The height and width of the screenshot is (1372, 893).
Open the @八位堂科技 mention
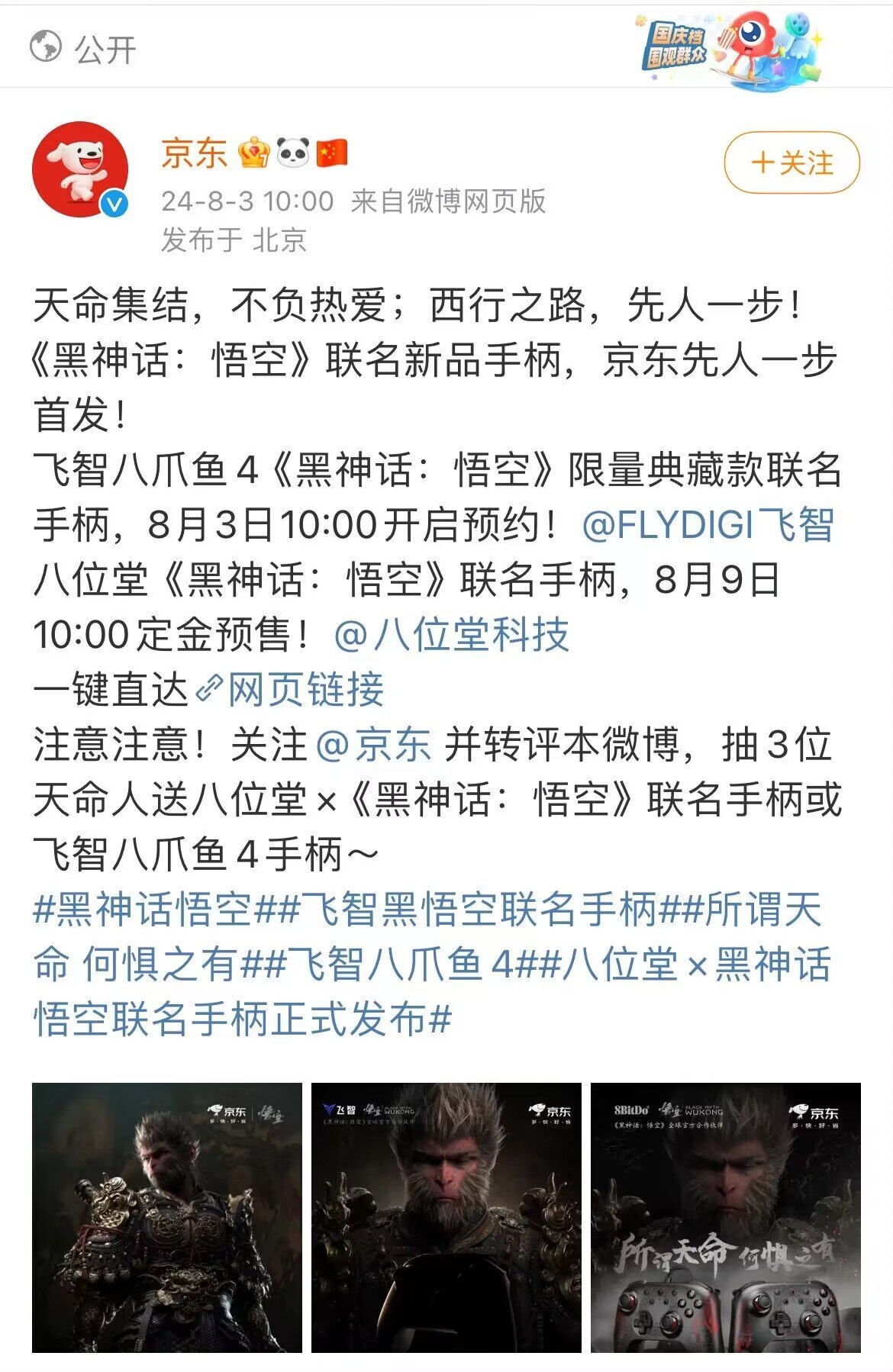pyautogui.click(x=452, y=635)
